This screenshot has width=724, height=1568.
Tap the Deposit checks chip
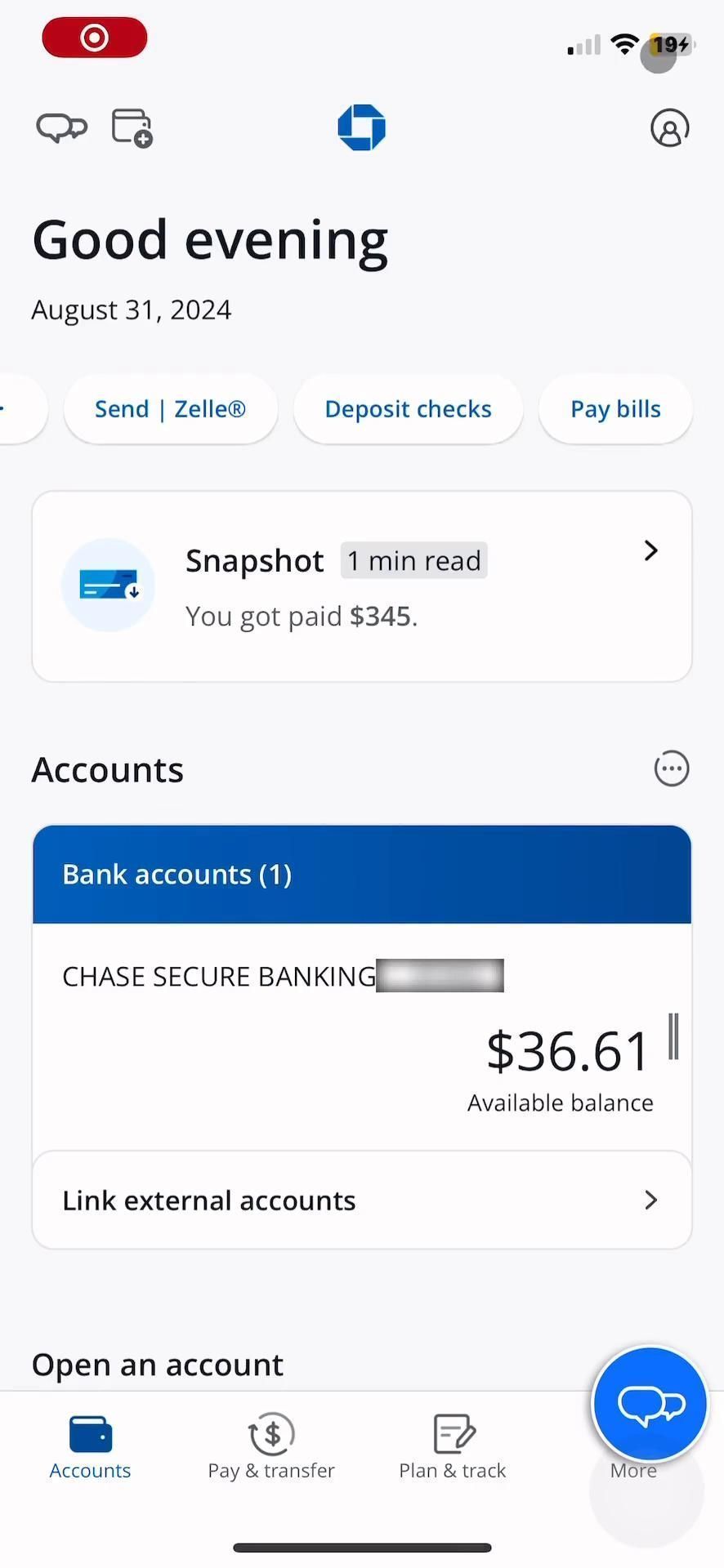coord(408,409)
